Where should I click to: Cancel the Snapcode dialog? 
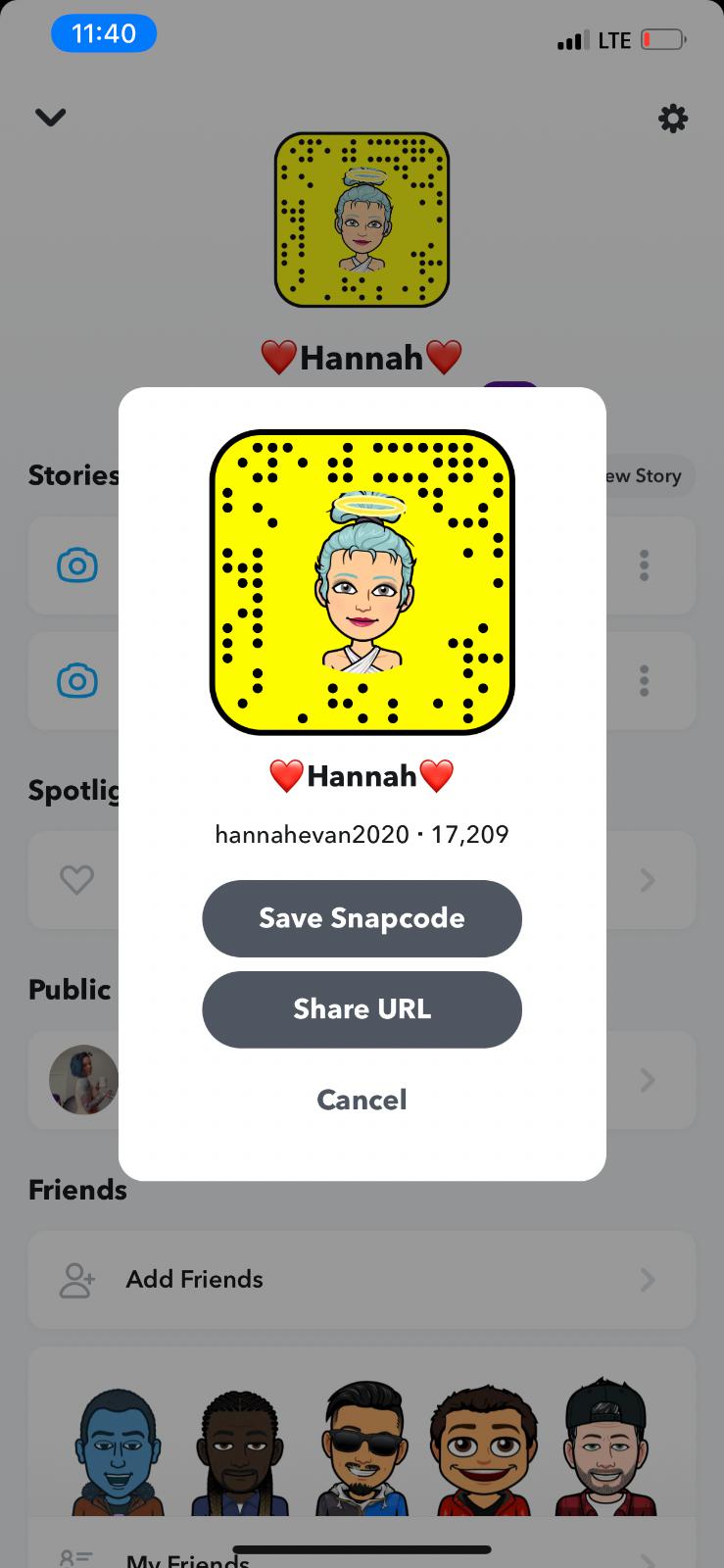362,1100
